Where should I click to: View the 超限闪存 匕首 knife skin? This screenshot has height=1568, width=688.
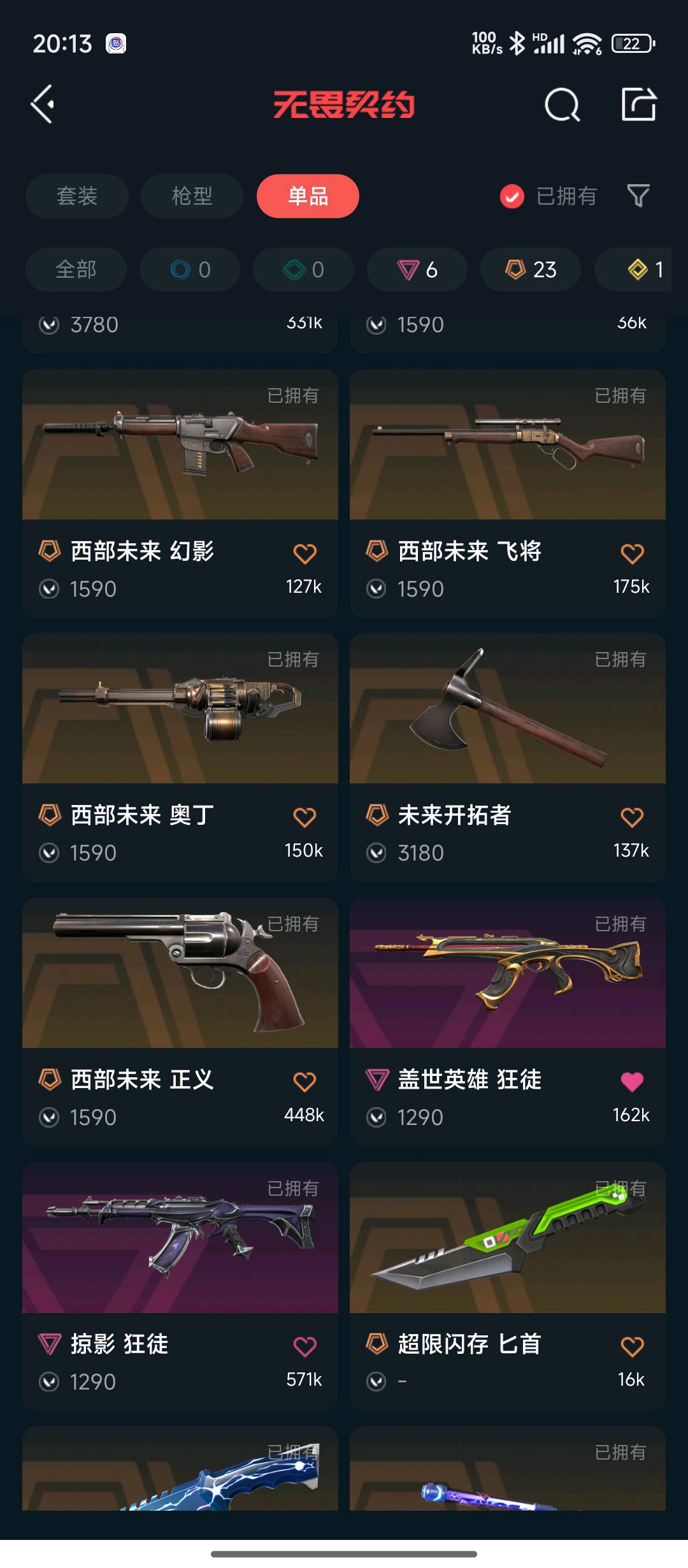[x=507, y=1238]
